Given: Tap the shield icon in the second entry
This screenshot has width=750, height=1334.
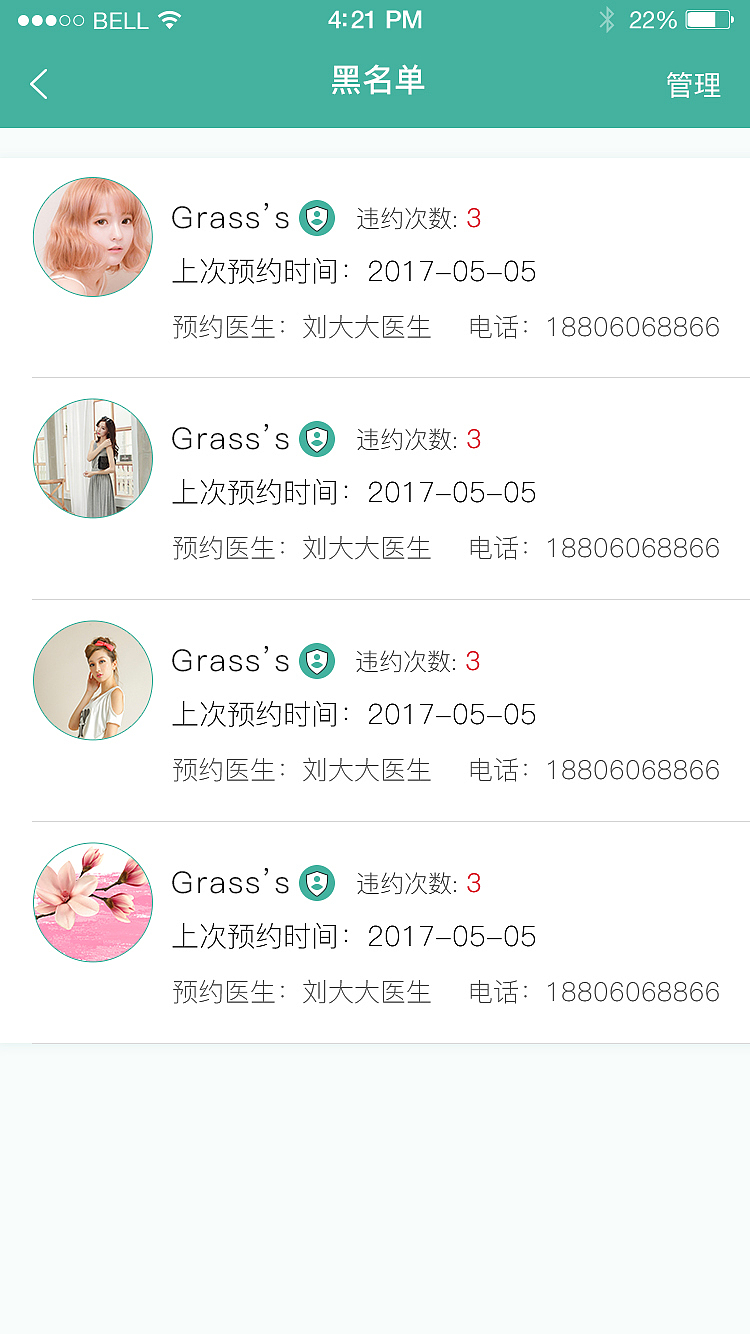Looking at the screenshot, I should 317,439.
